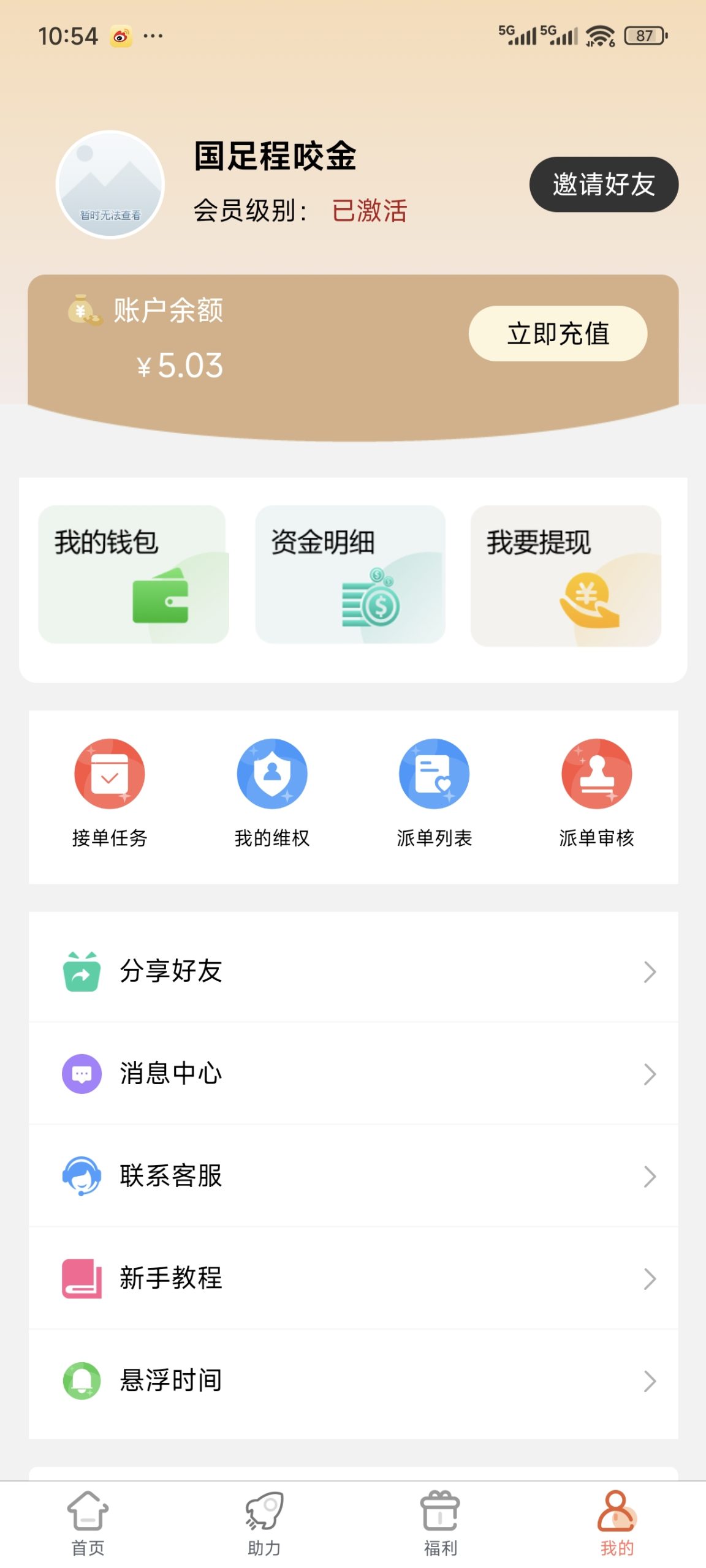Tap the user avatar image
Viewport: 706px width, 1568px height.
point(110,184)
